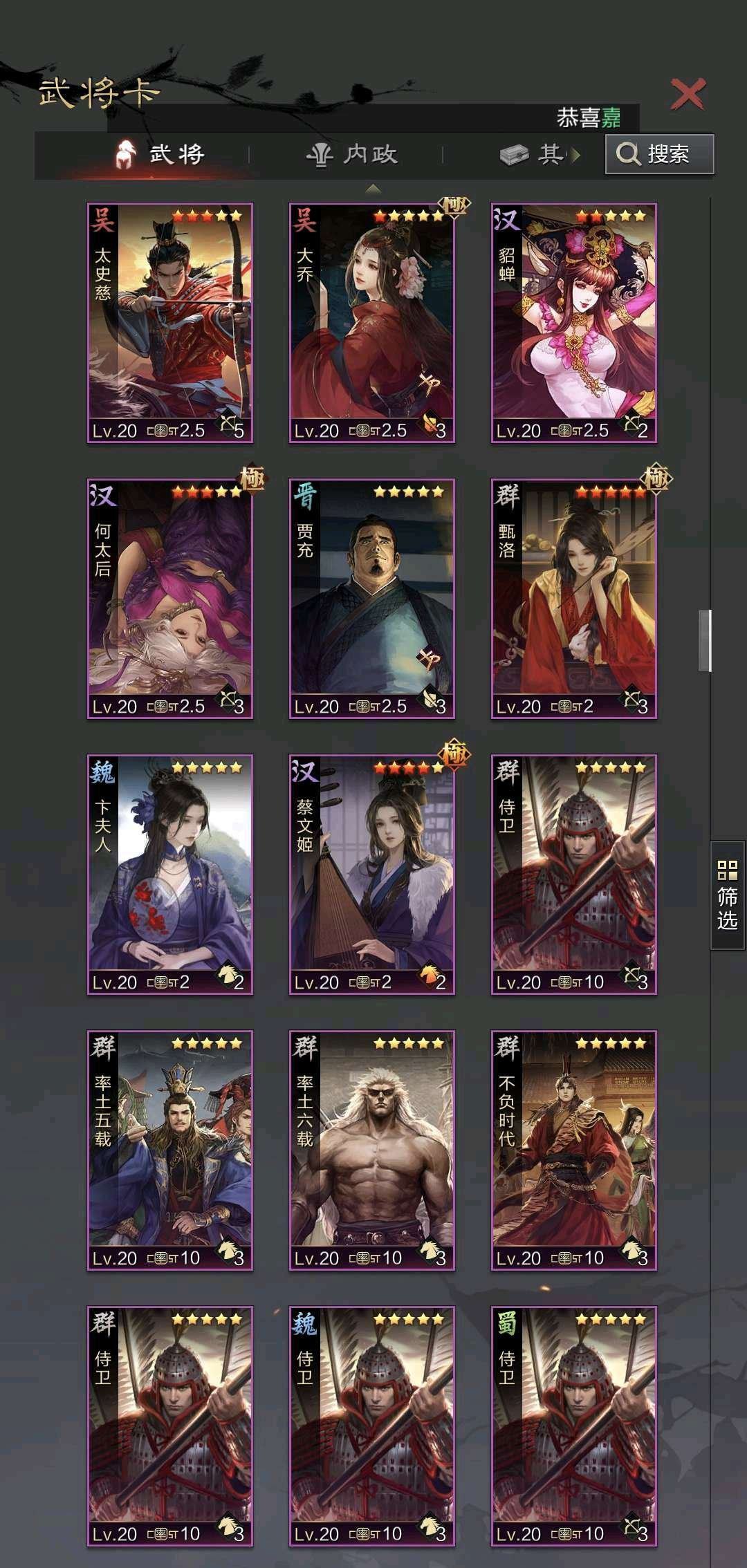Switch to the 内政 tab

click(353, 154)
